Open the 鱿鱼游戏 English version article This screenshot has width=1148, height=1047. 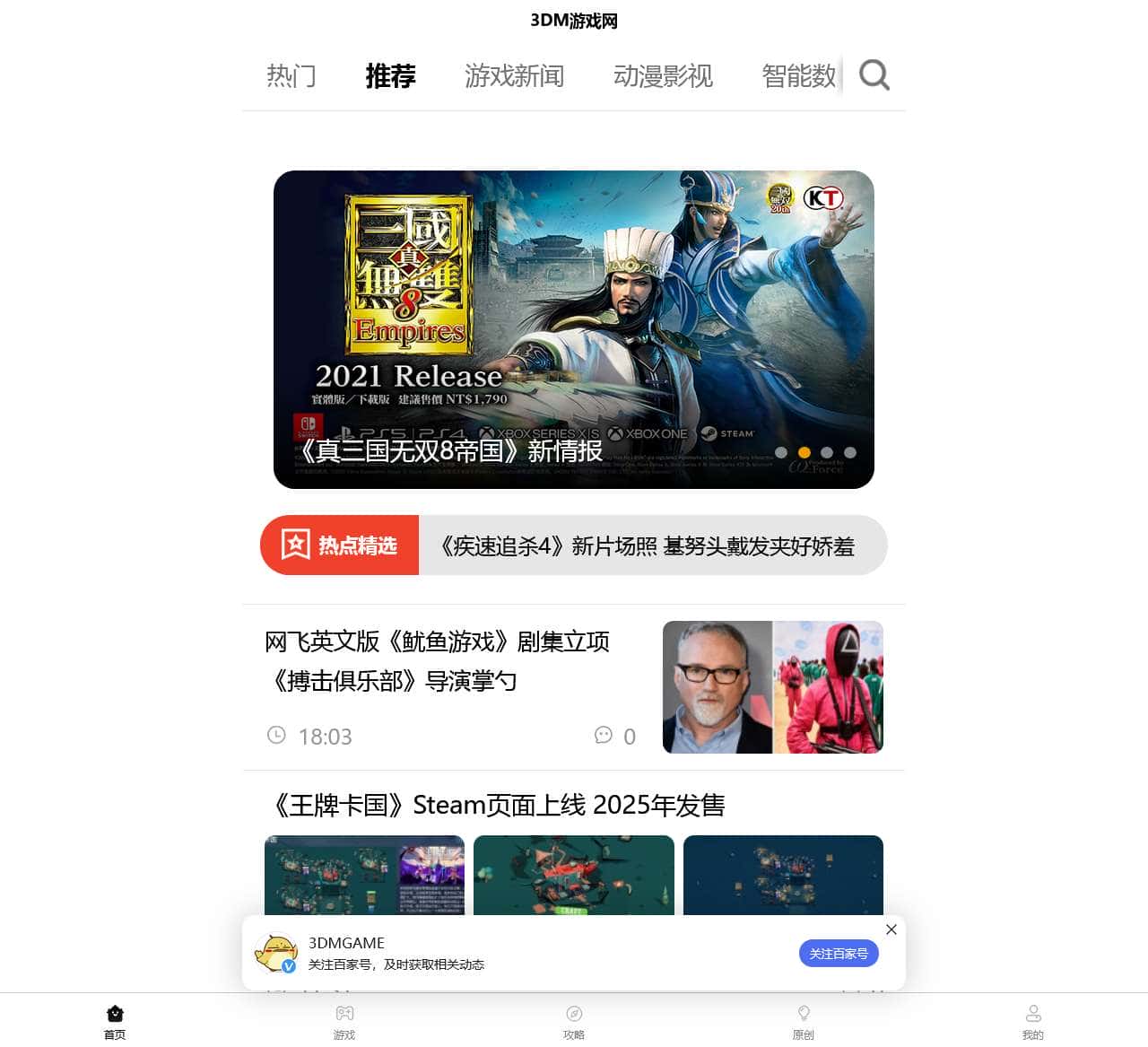437,661
